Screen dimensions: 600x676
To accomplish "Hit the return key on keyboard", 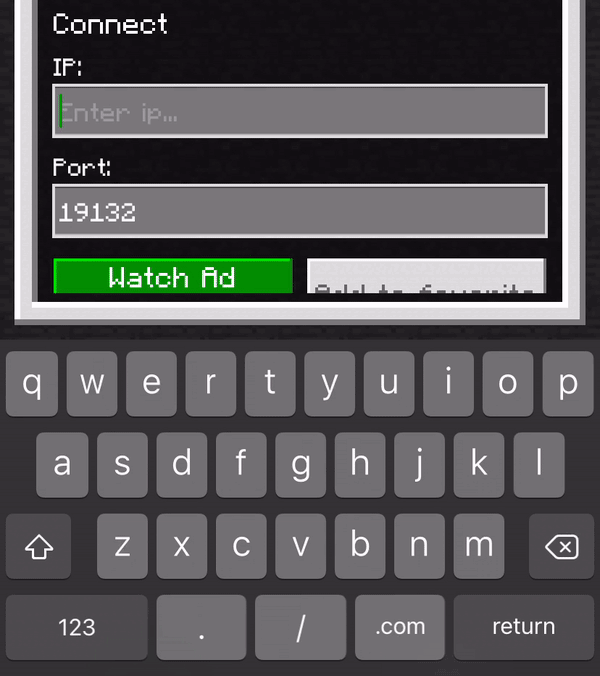I will click(523, 627).
